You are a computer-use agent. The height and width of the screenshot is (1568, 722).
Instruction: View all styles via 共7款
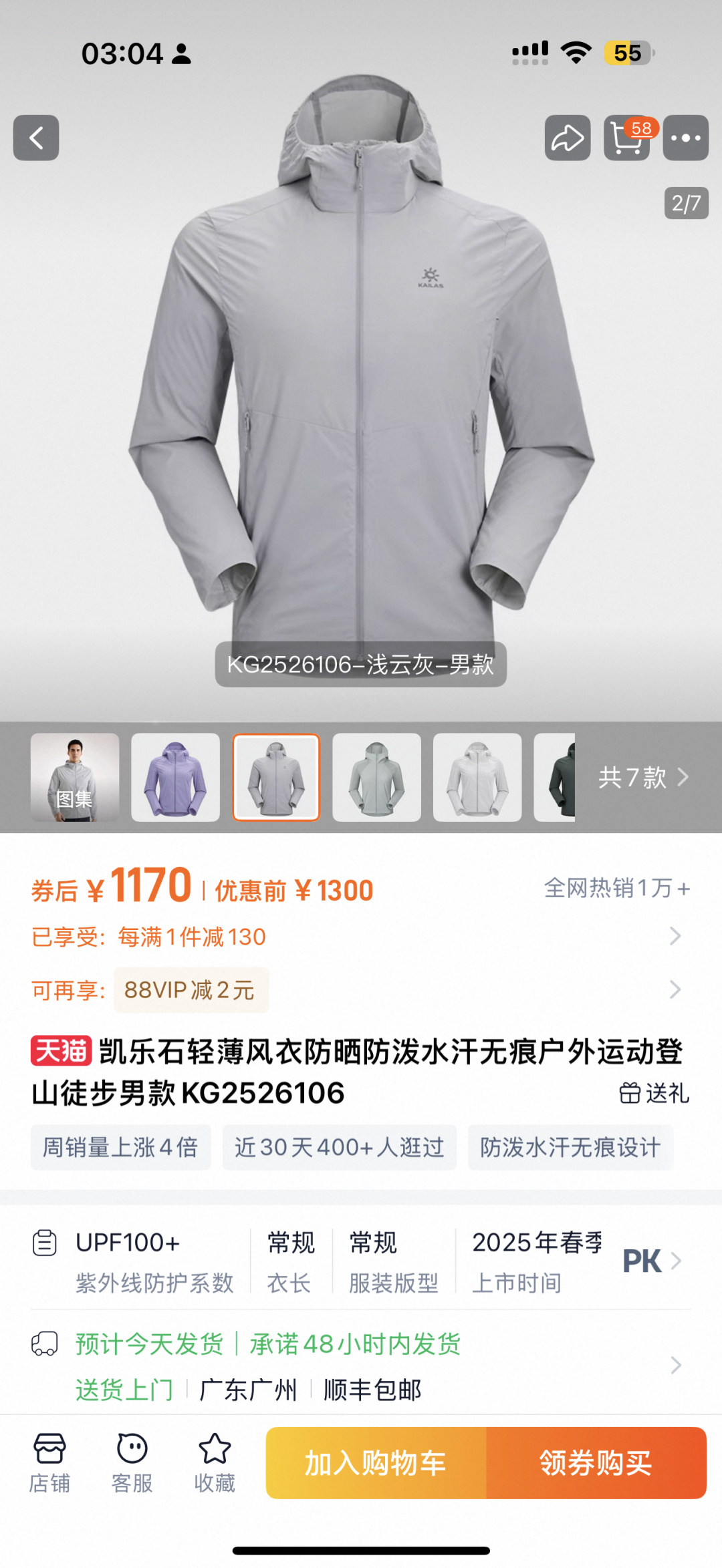click(x=642, y=777)
